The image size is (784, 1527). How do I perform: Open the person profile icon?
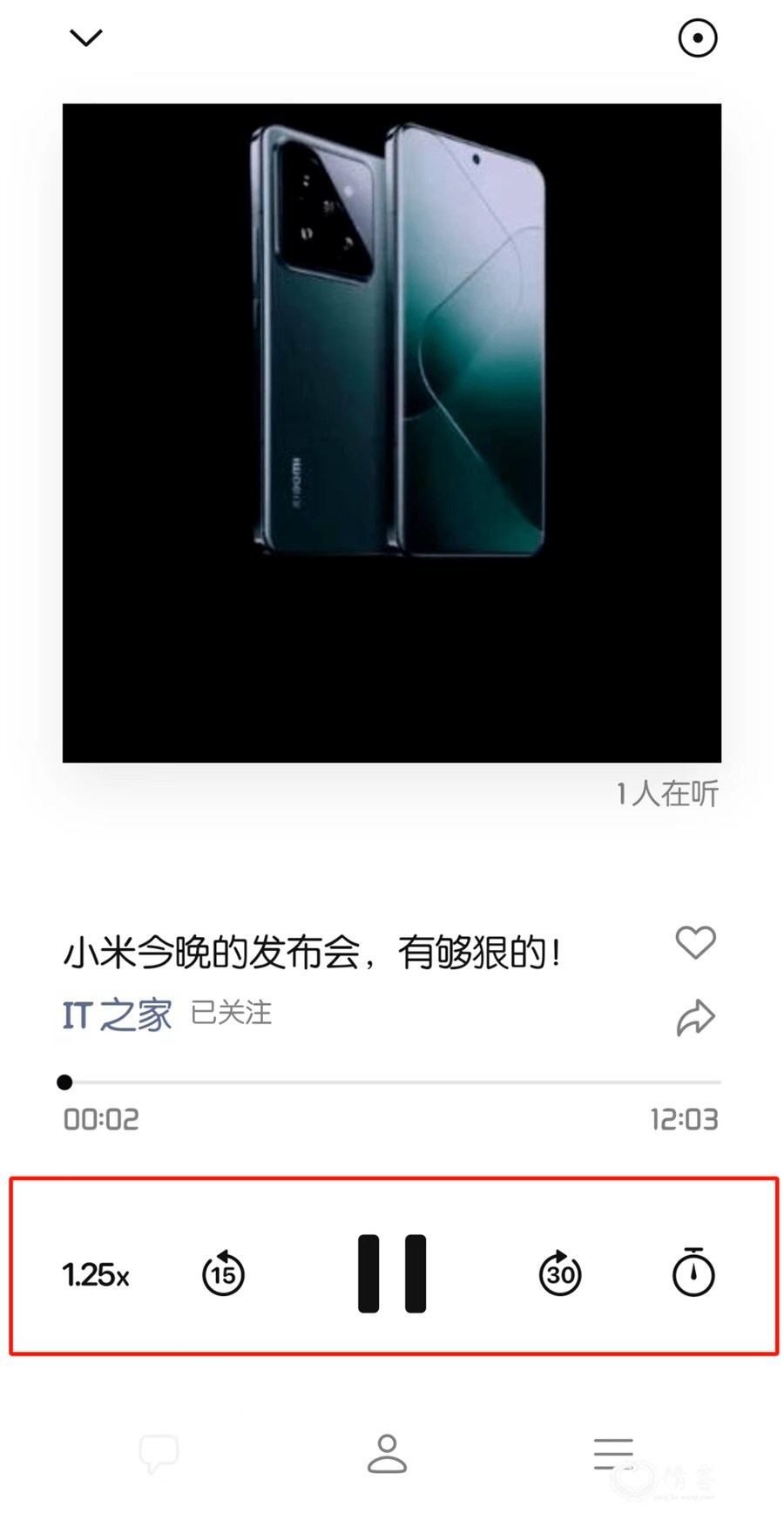[x=387, y=1453]
